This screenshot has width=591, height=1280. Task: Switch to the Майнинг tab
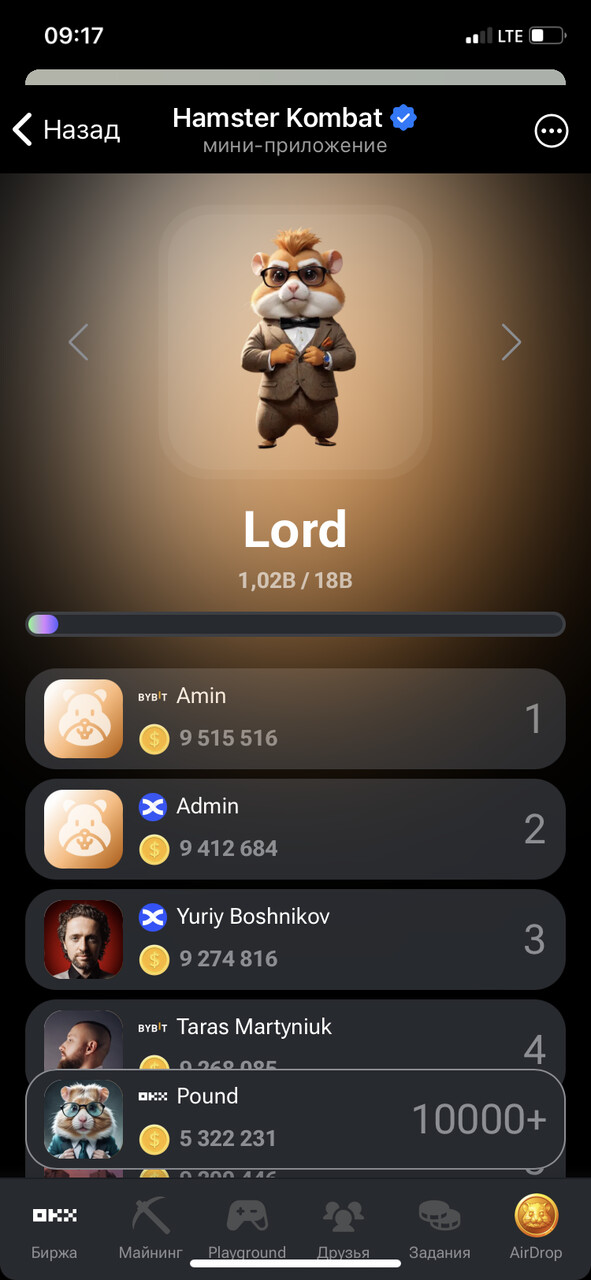tap(150, 1229)
